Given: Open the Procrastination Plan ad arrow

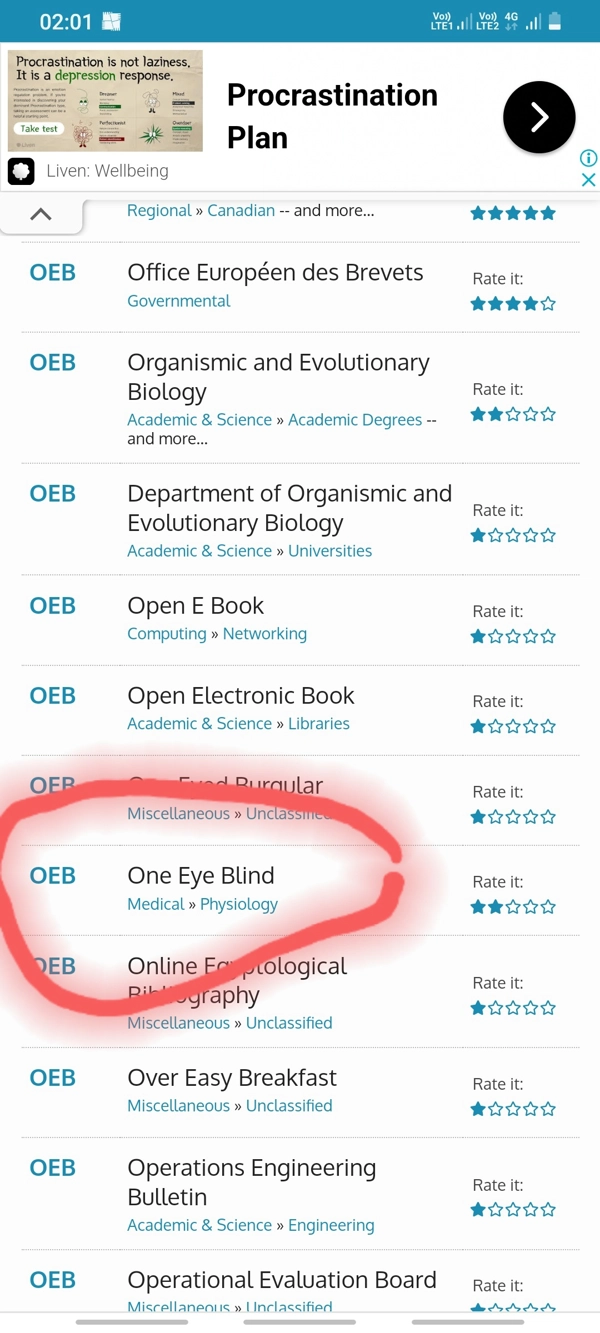Looking at the screenshot, I should pyautogui.click(x=539, y=117).
